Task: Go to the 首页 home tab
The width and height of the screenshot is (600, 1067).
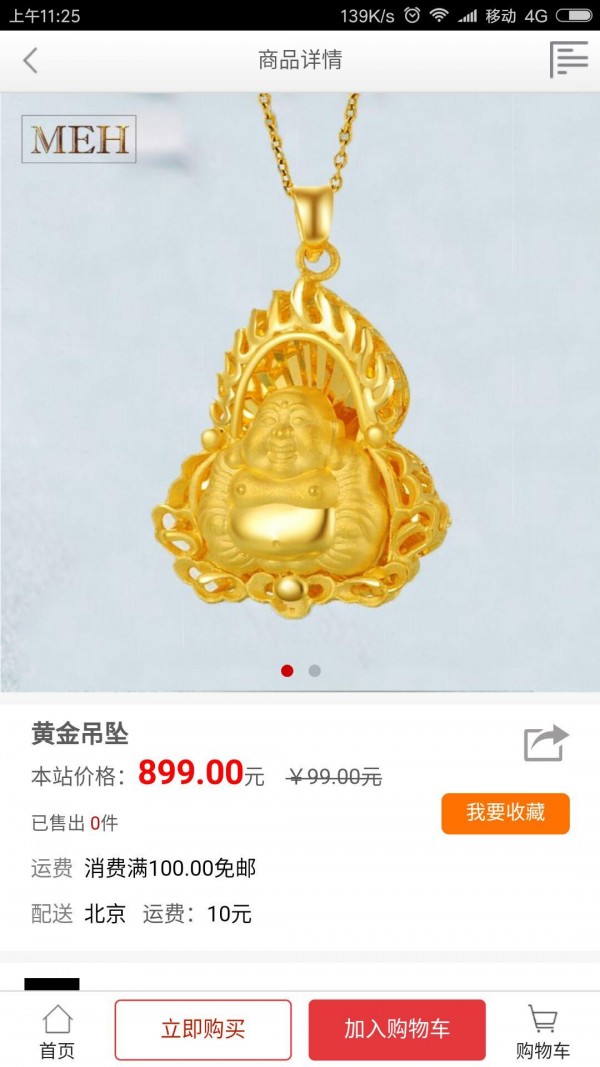Action: click(57, 1032)
